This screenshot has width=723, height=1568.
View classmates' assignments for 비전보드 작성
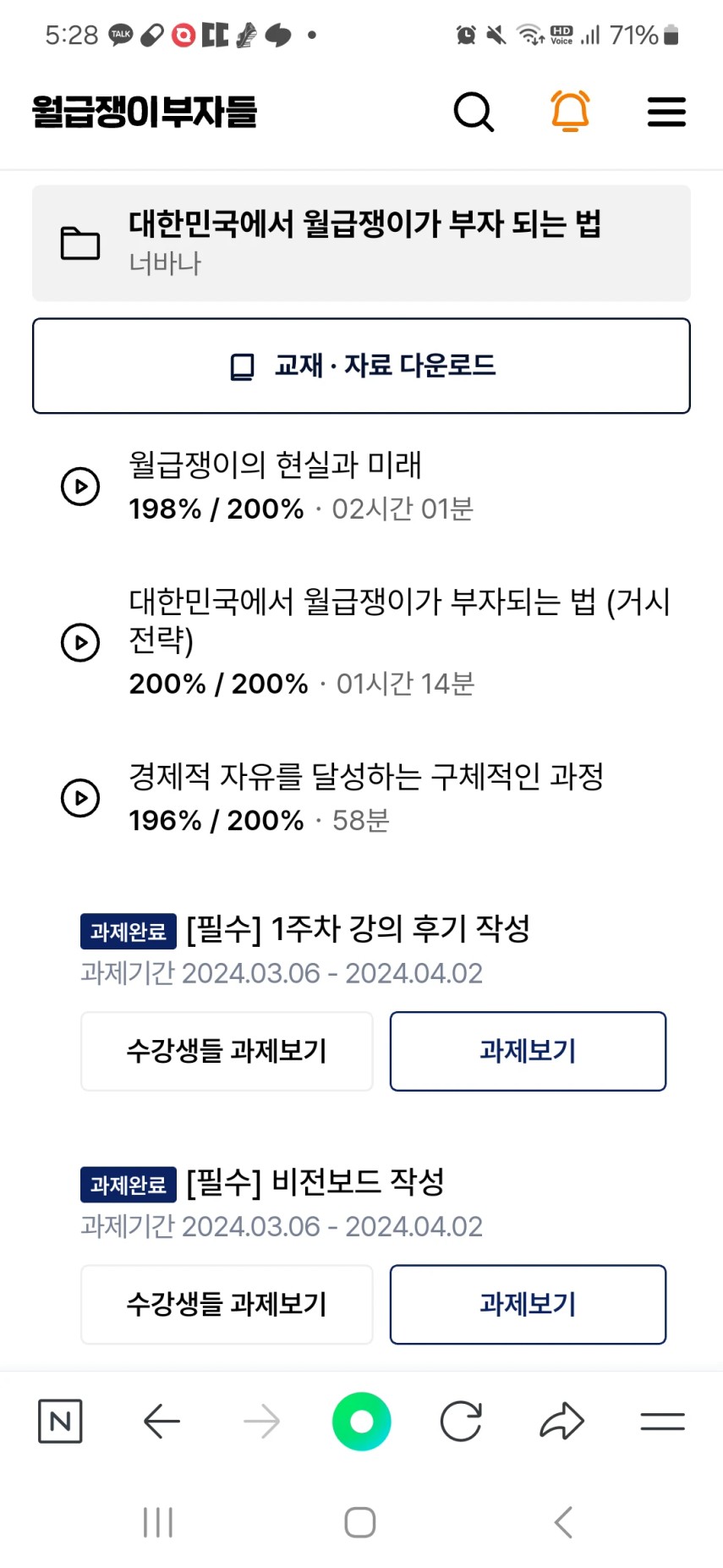click(x=227, y=1304)
